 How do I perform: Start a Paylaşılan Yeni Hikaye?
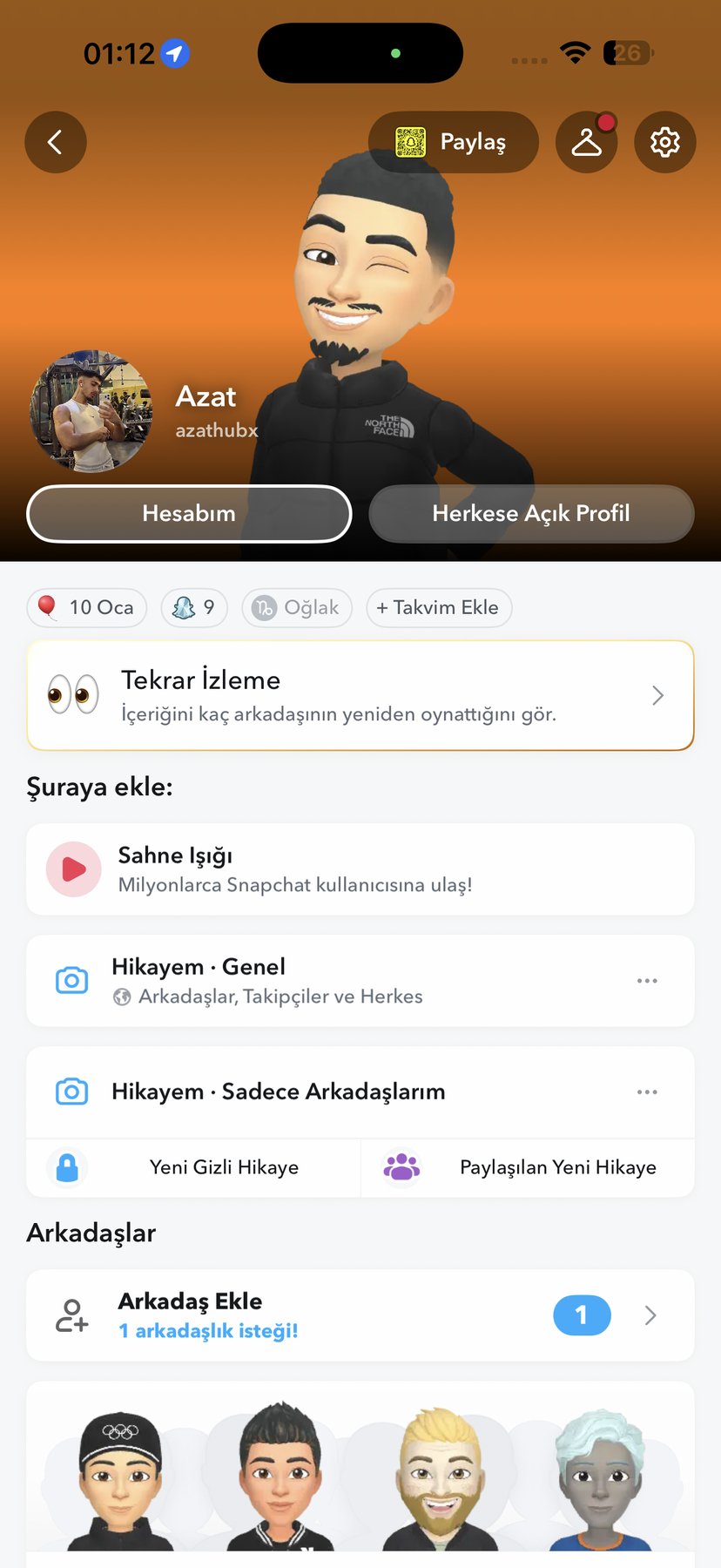528,1167
